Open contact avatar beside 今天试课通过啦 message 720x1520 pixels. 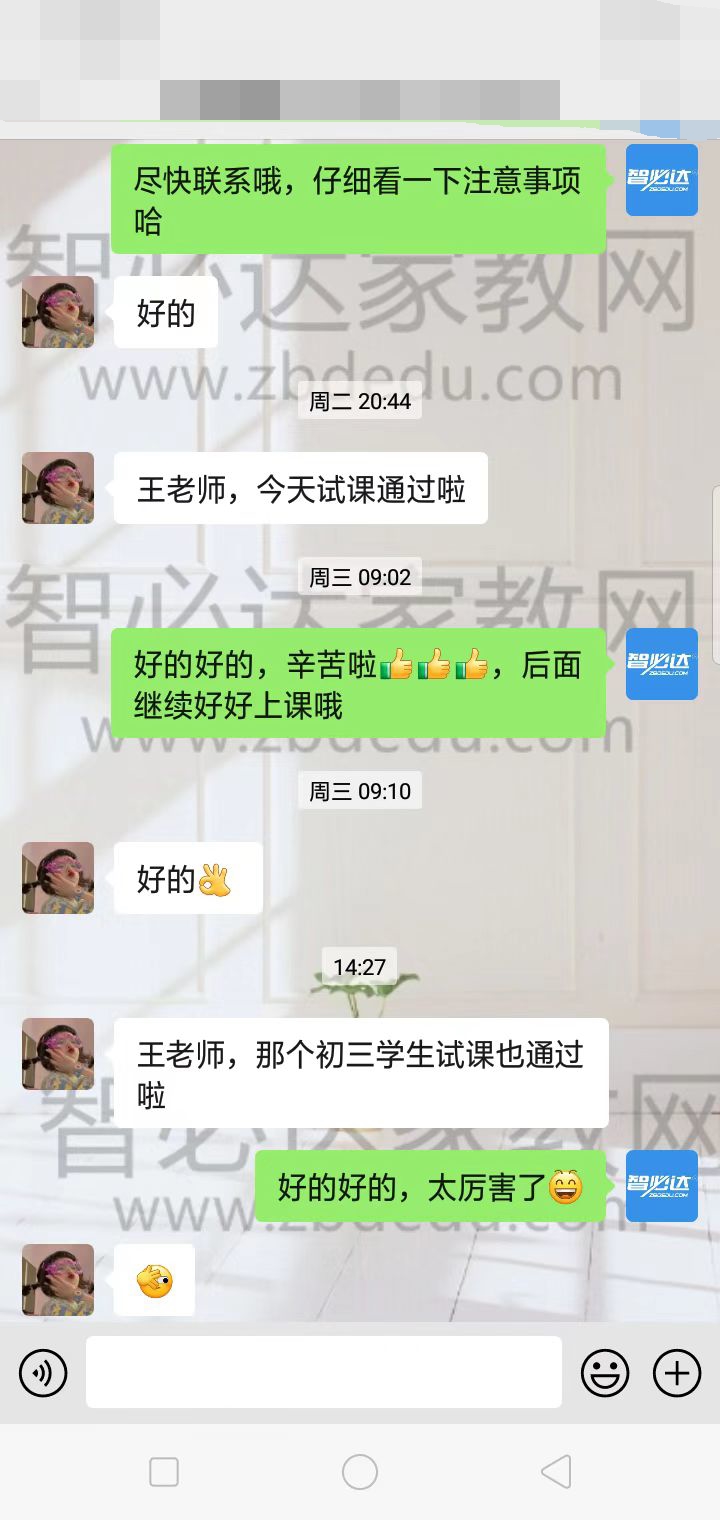[58, 488]
